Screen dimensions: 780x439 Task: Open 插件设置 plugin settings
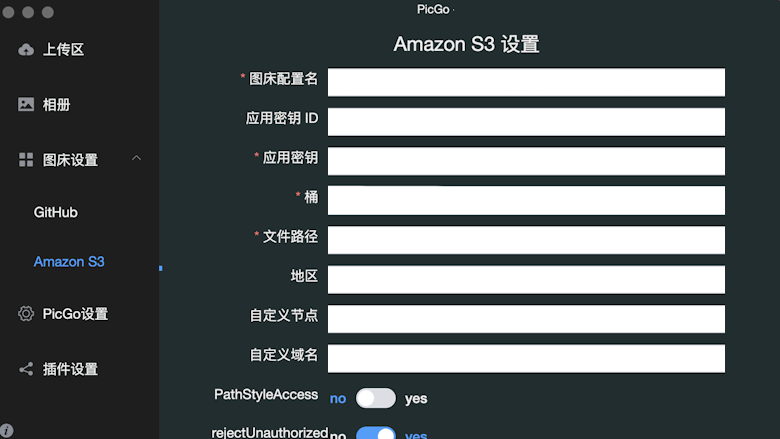pyautogui.click(x=69, y=369)
